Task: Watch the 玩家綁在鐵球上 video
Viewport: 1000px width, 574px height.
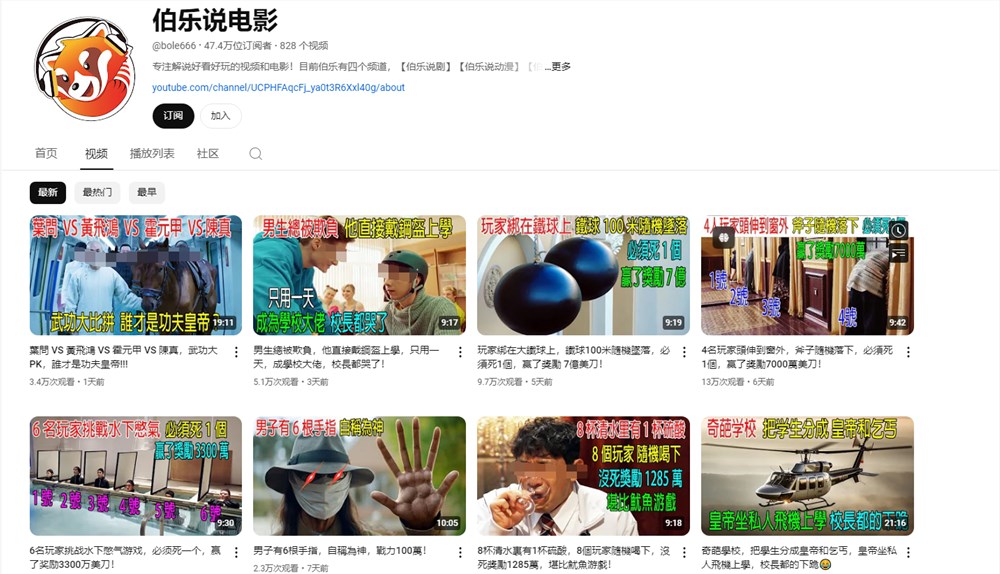Action: 583,275
